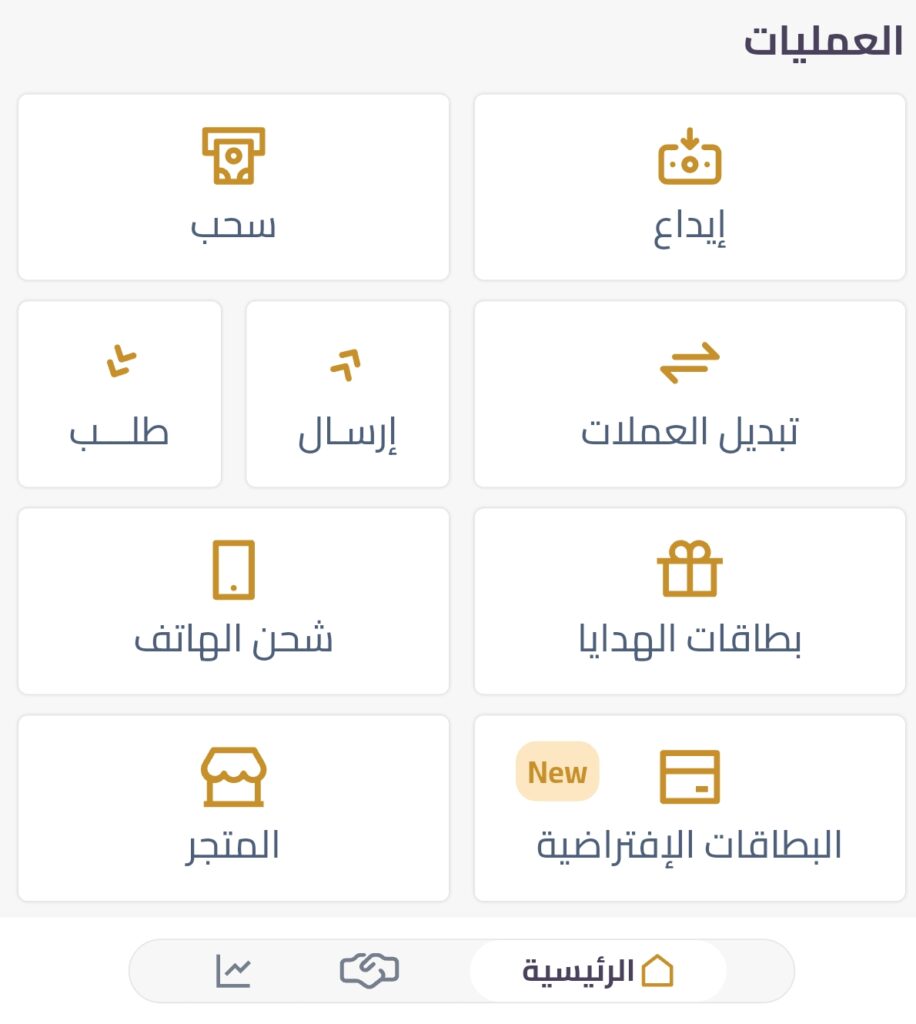Open تبديل العملات currency exchange
The width and height of the screenshot is (916, 1024).
tap(689, 393)
